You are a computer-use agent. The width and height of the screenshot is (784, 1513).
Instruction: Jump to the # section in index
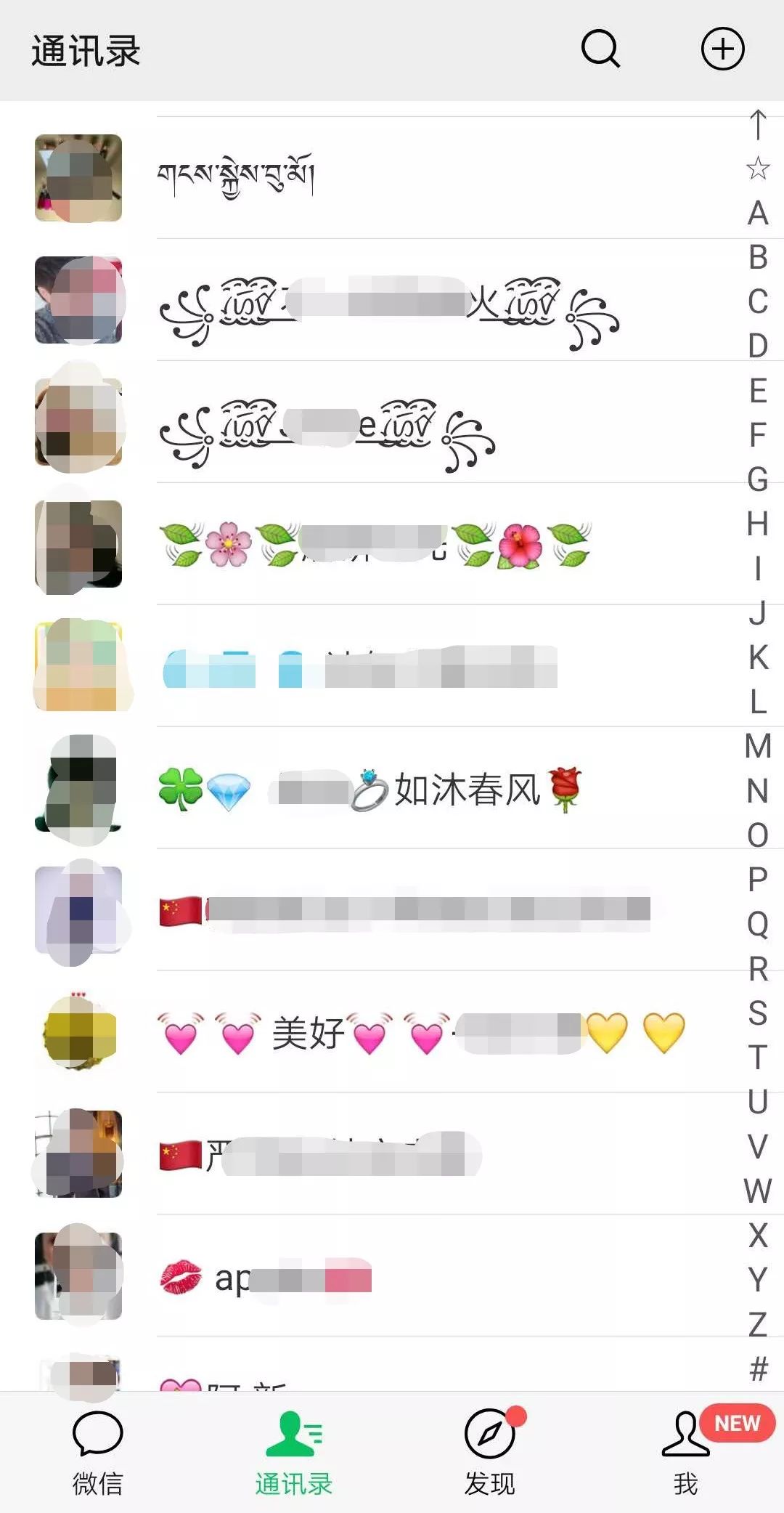click(758, 1368)
